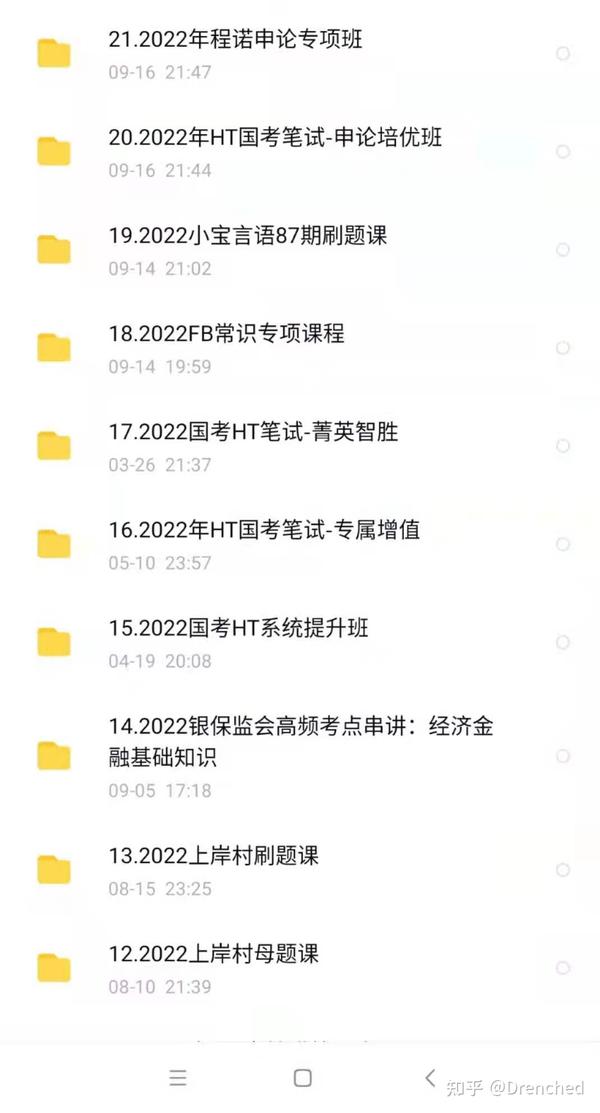Select the circle for 21.2022年程诺申论专项班
The image size is (600, 1113).
tap(562, 53)
